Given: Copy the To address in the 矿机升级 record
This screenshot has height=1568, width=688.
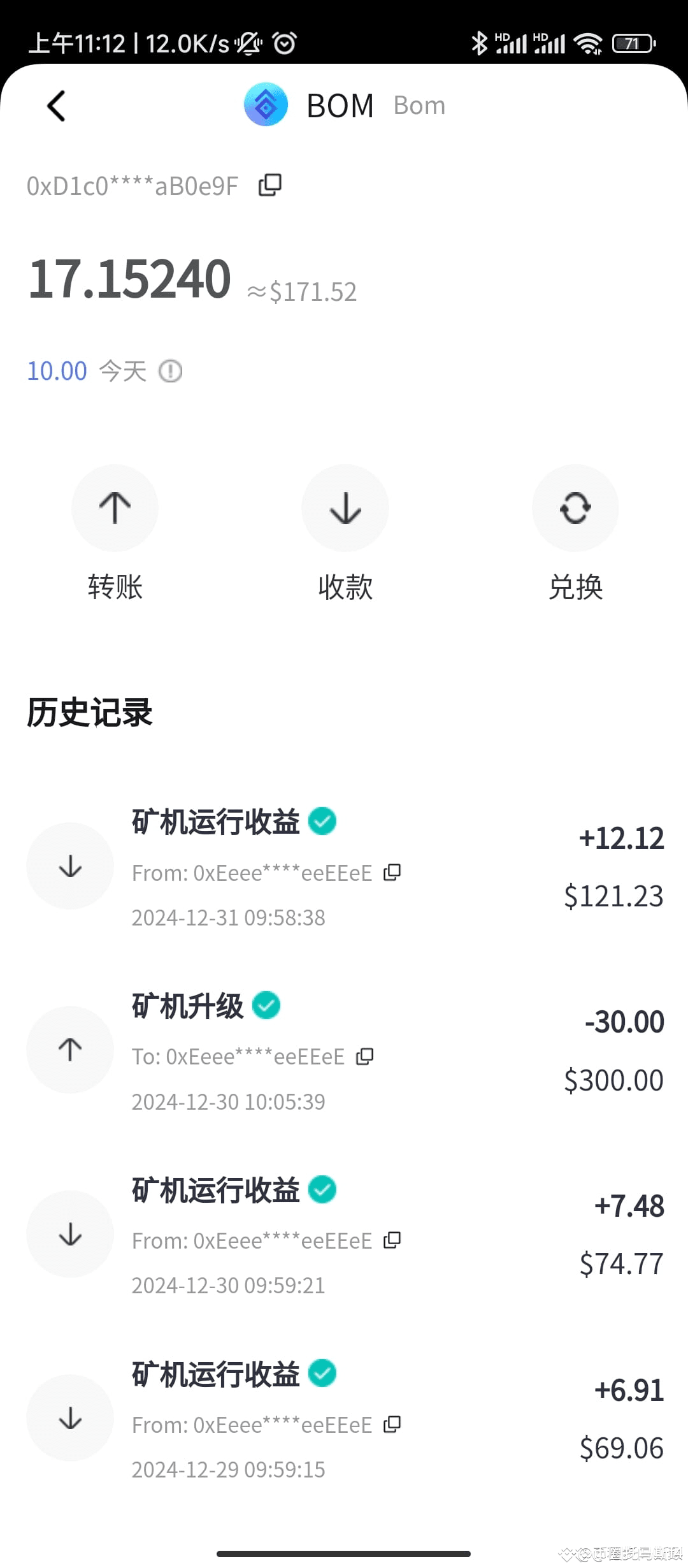Looking at the screenshot, I should tap(365, 1057).
